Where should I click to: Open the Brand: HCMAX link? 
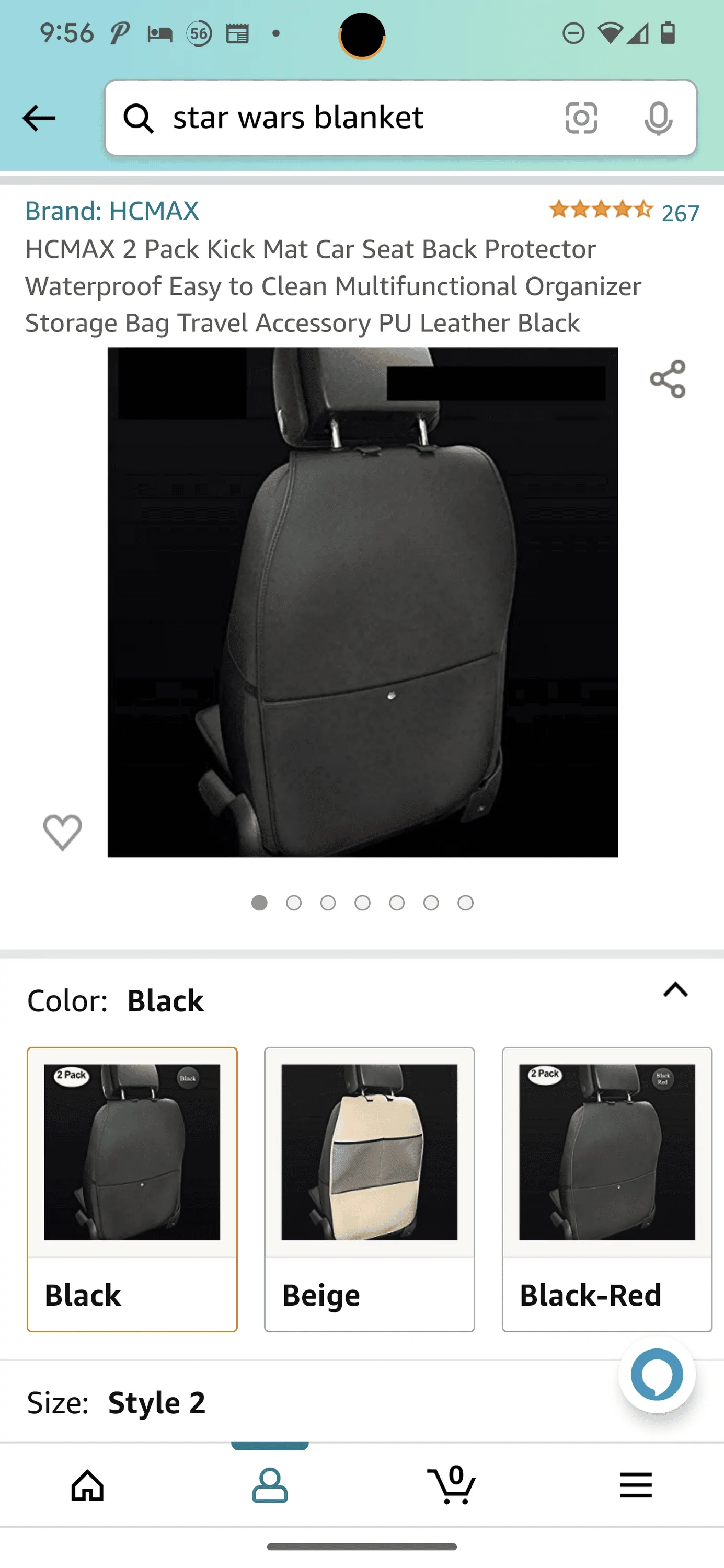click(x=112, y=211)
